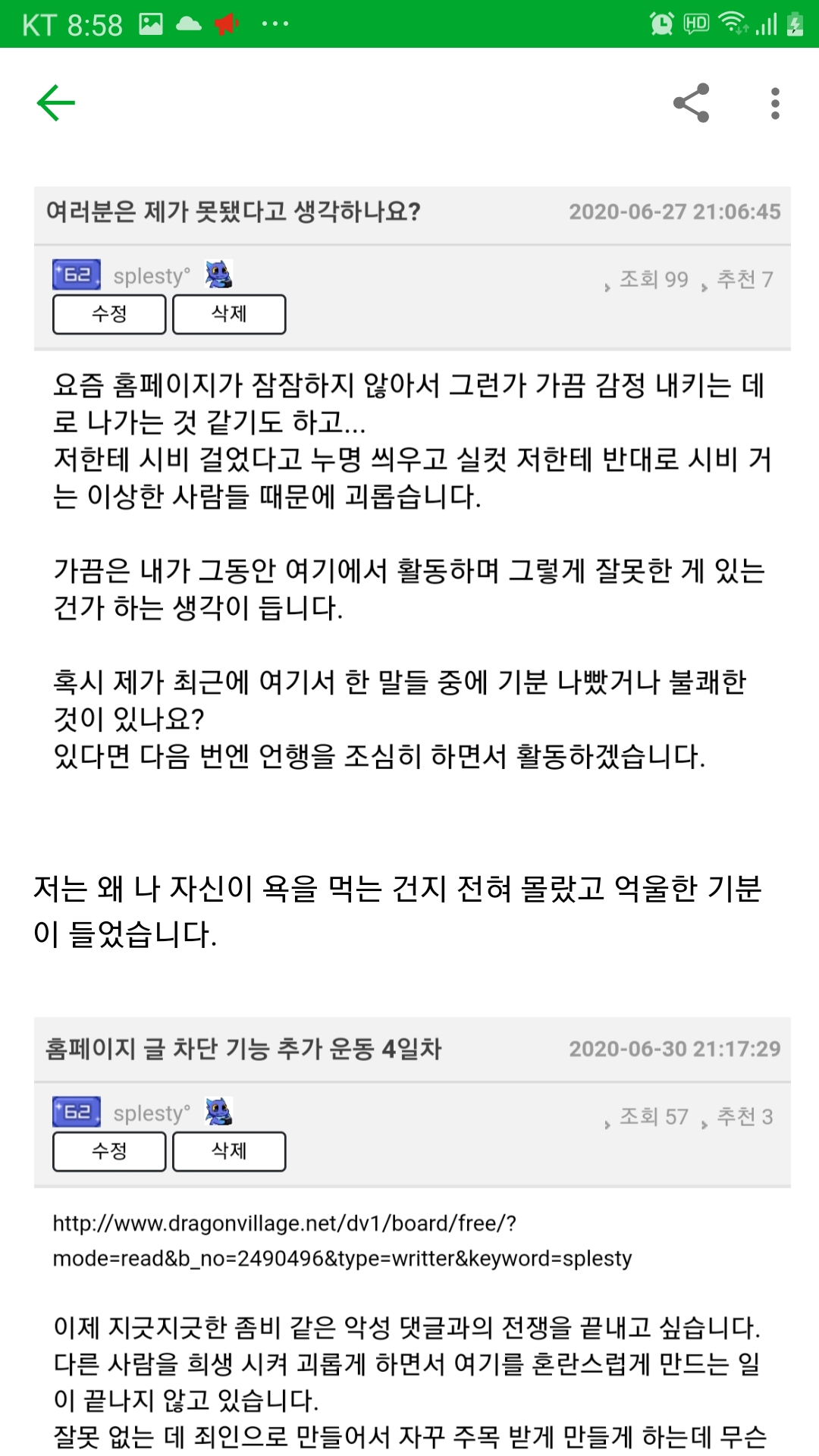This screenshot has height=1456, width=819.
Task: Share this post
Action: (691, 103)
